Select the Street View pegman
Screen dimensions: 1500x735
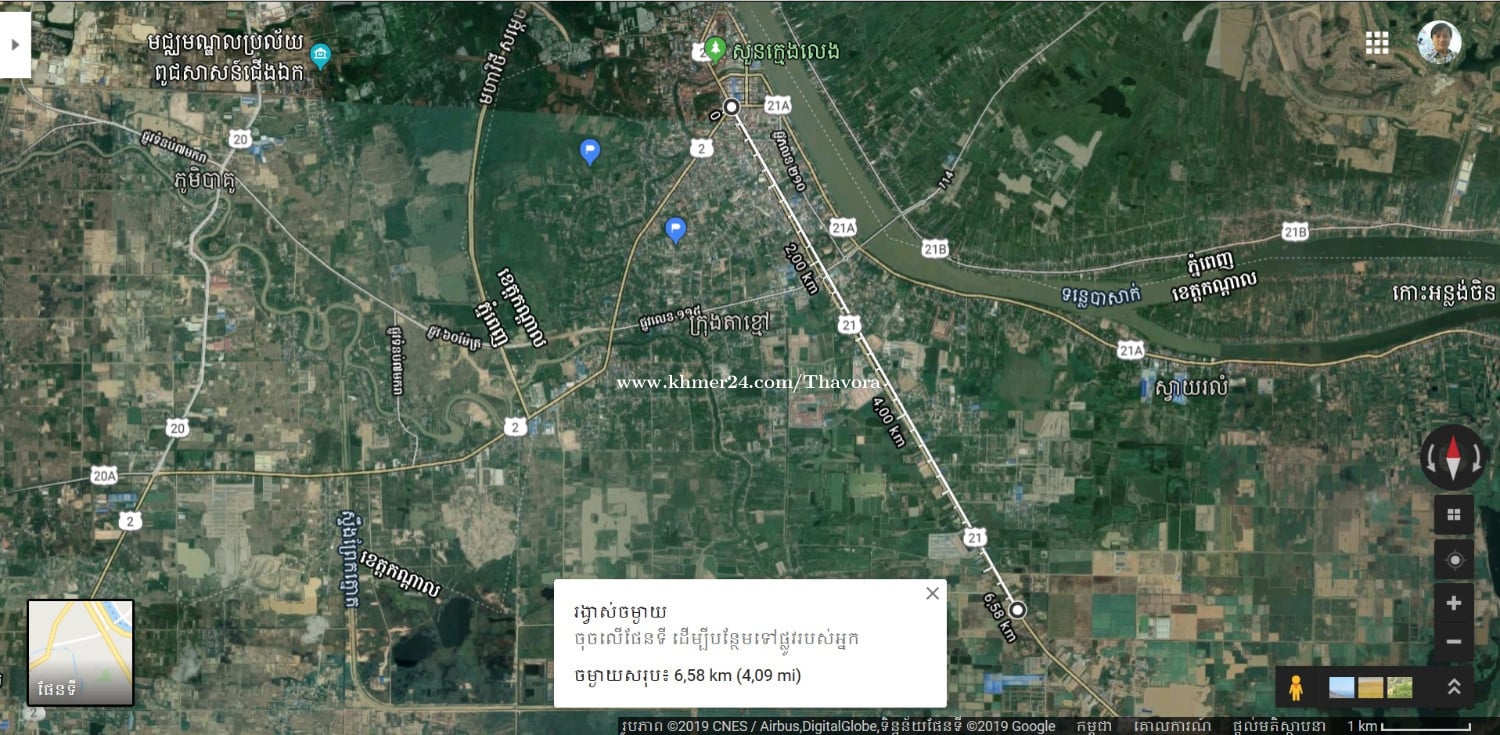click(1295, 688)
